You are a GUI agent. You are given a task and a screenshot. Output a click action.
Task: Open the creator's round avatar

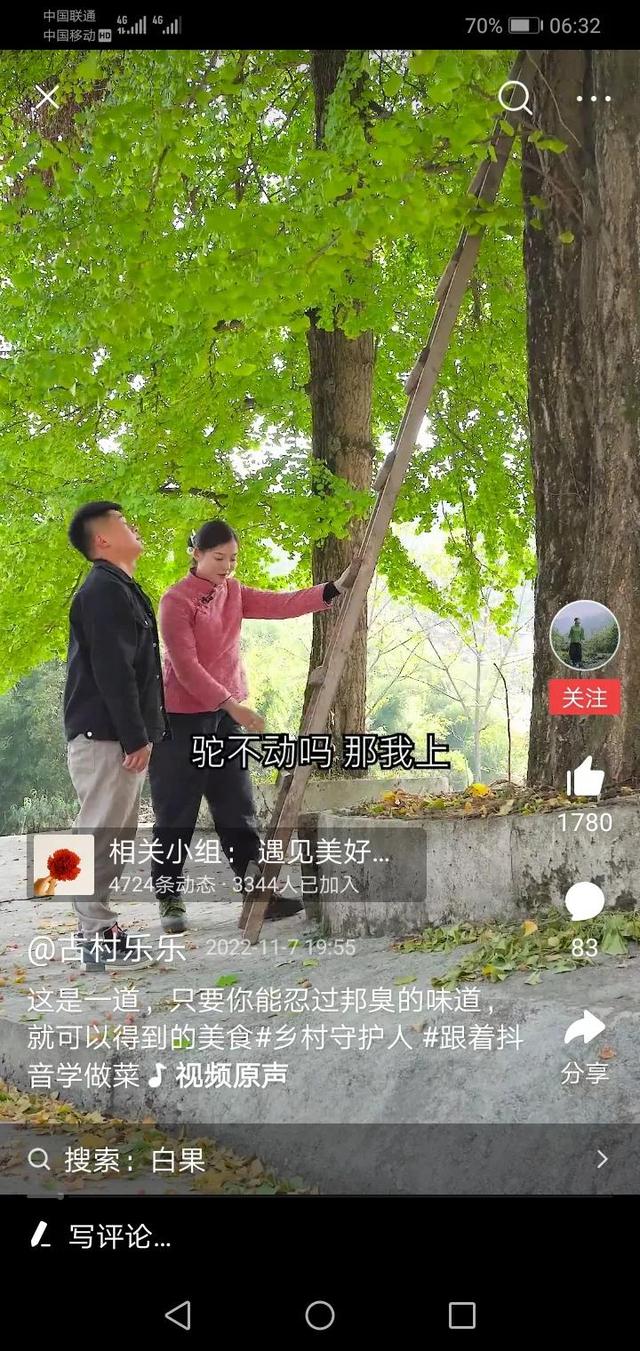pyautogui.click(x=585, y=635)
